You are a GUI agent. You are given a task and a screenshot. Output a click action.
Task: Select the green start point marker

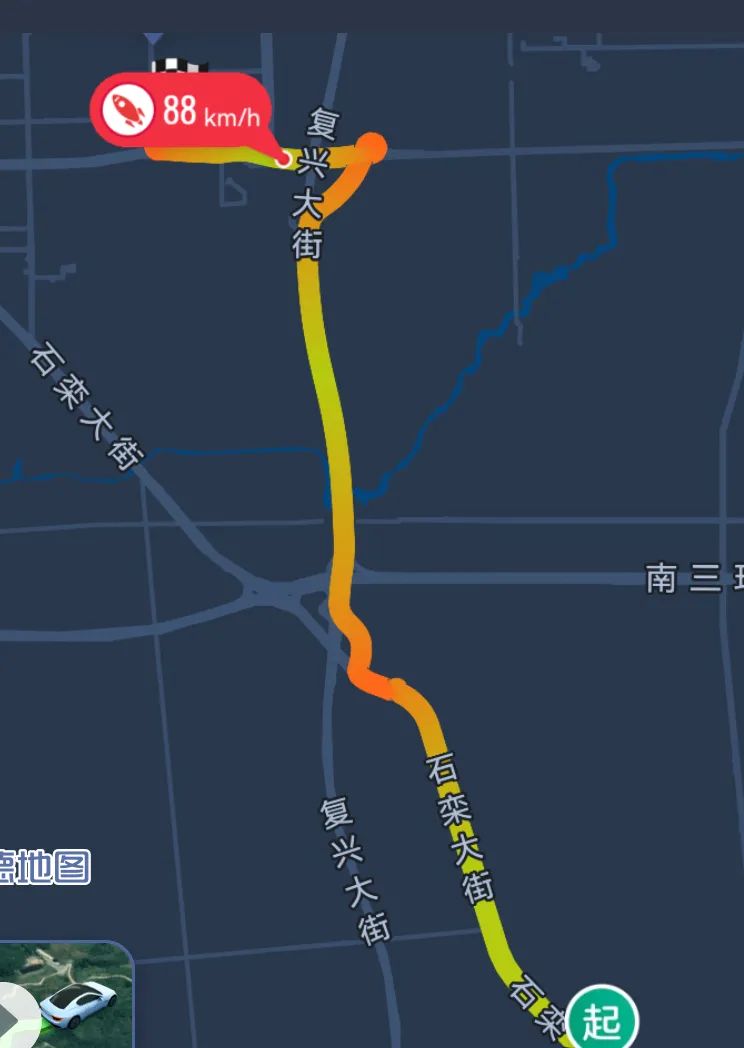click(x=601, y=1020)
